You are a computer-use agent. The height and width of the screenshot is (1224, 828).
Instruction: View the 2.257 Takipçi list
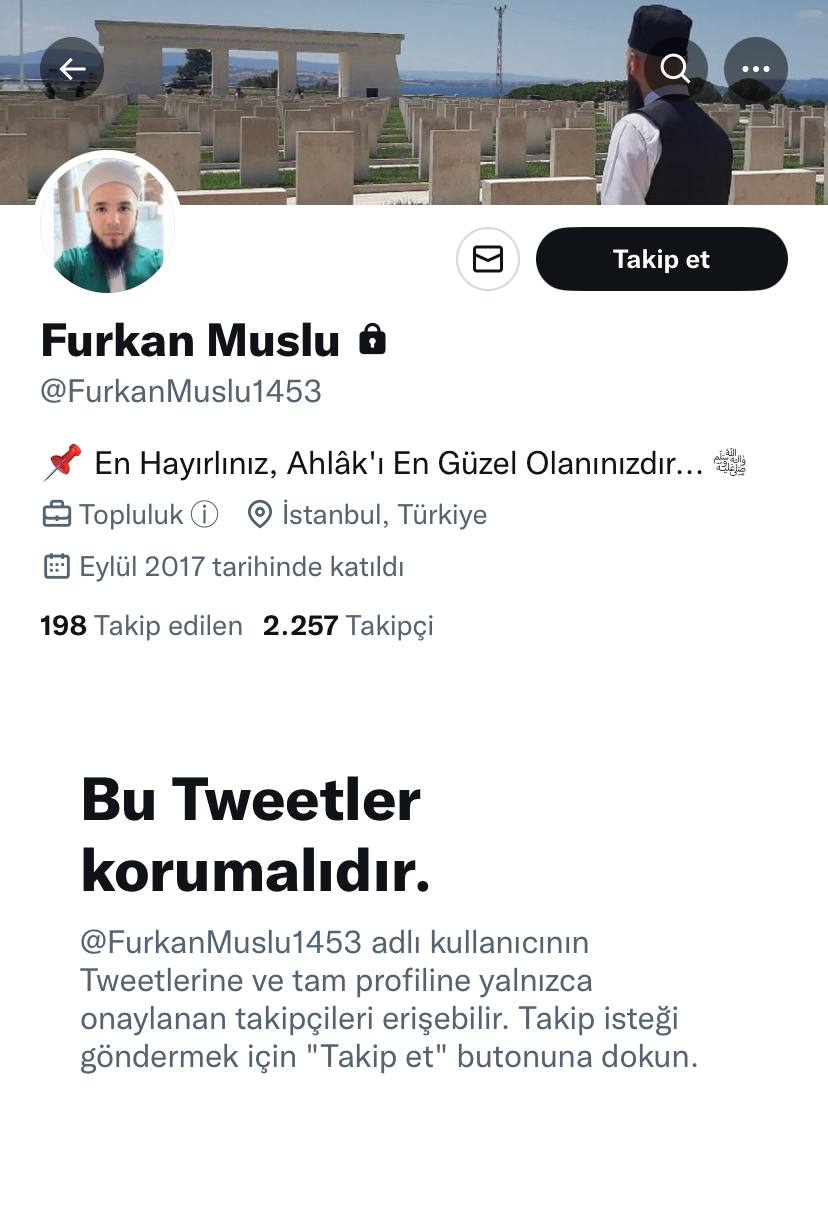pyautogui.click(x=348, y=626)
